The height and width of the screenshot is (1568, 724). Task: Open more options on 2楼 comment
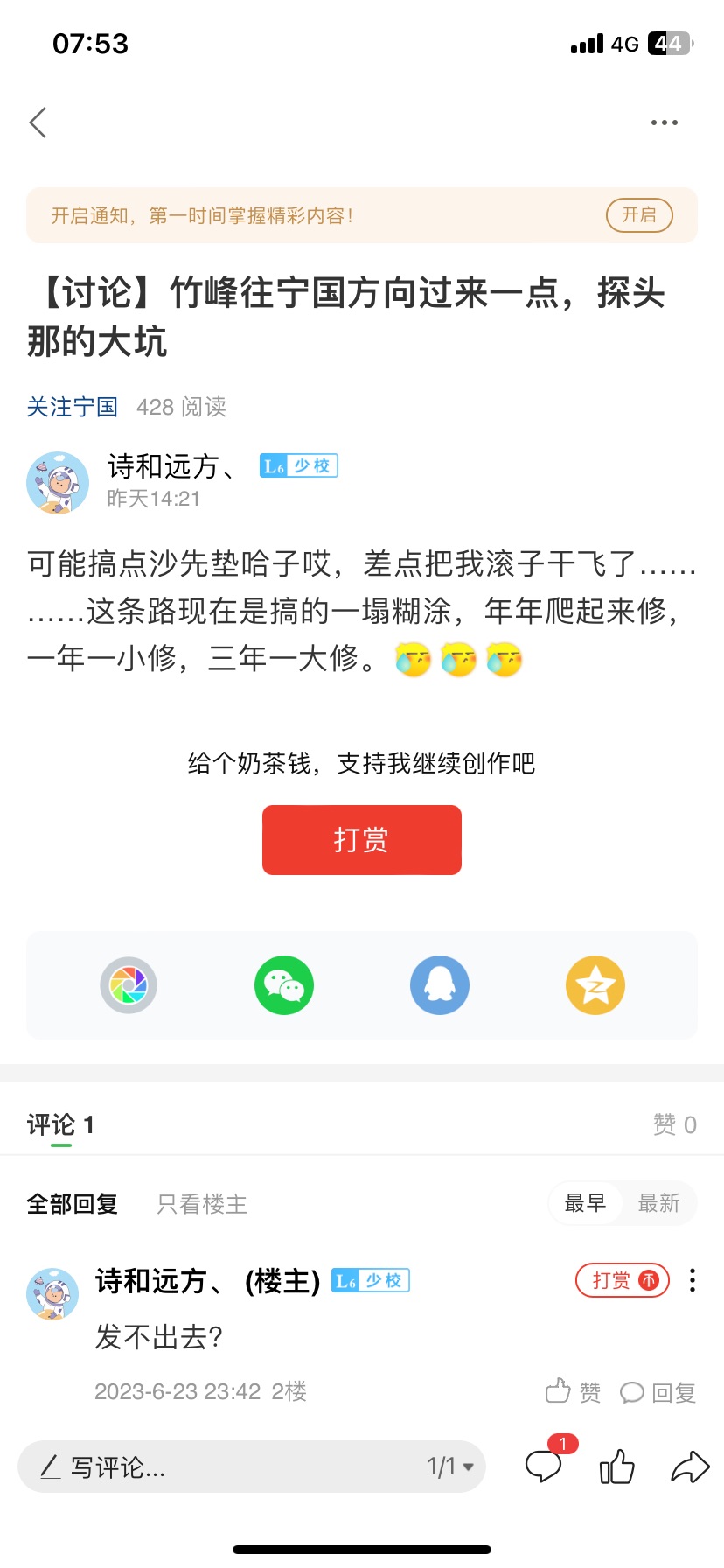[693, 1281]
